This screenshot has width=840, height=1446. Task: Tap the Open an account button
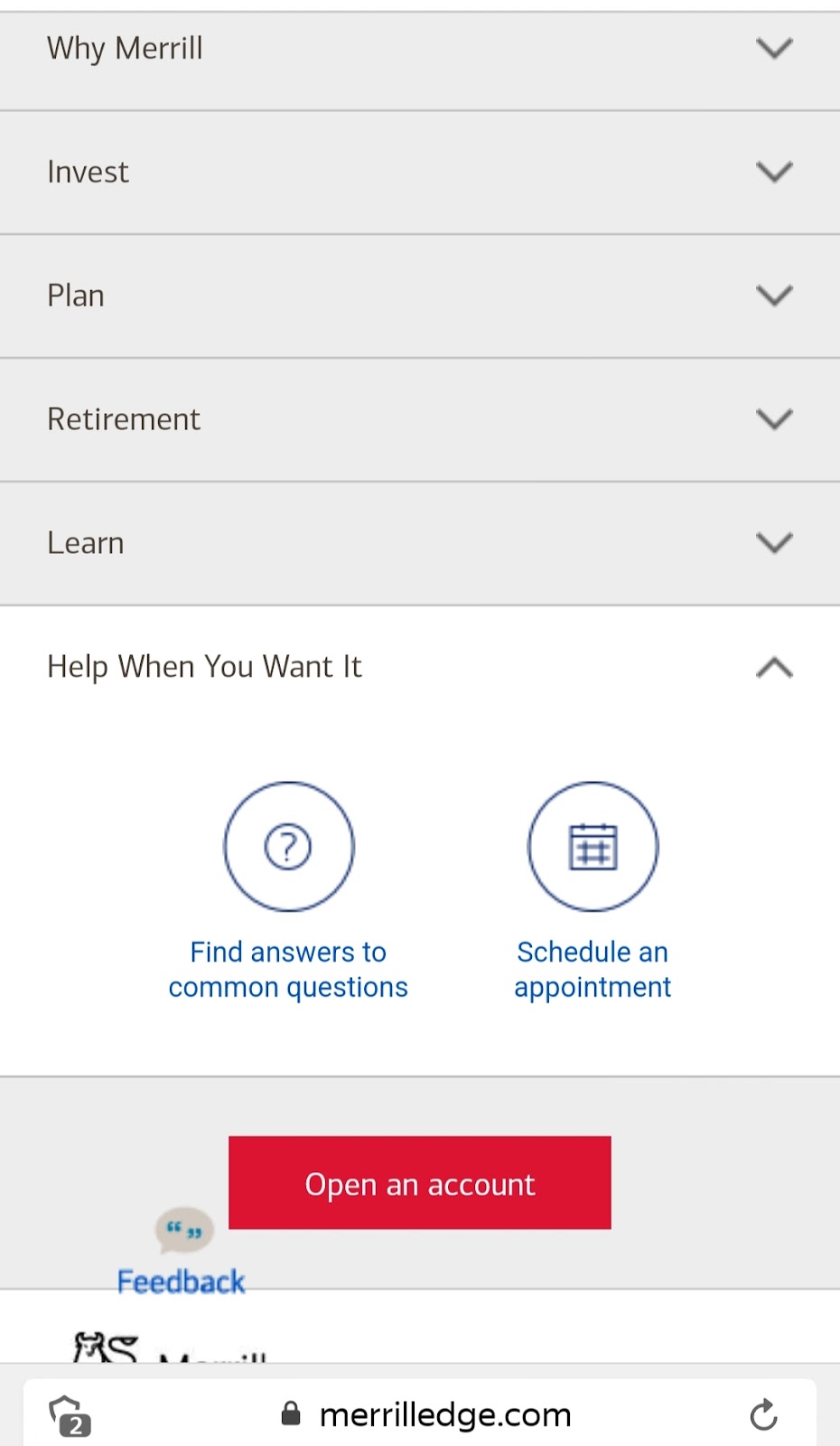tap(420, 1183)
